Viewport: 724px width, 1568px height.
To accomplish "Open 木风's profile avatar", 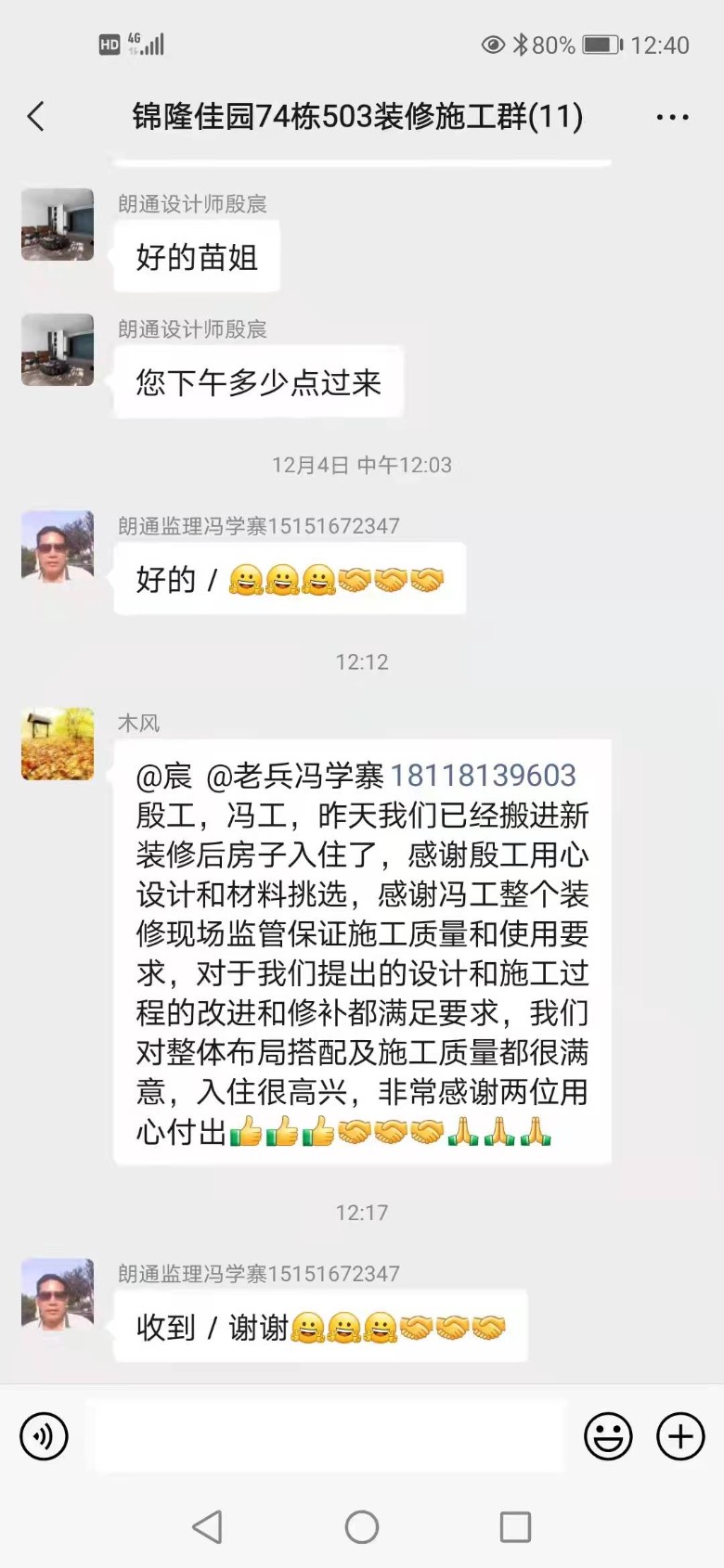I will point(58,744).
